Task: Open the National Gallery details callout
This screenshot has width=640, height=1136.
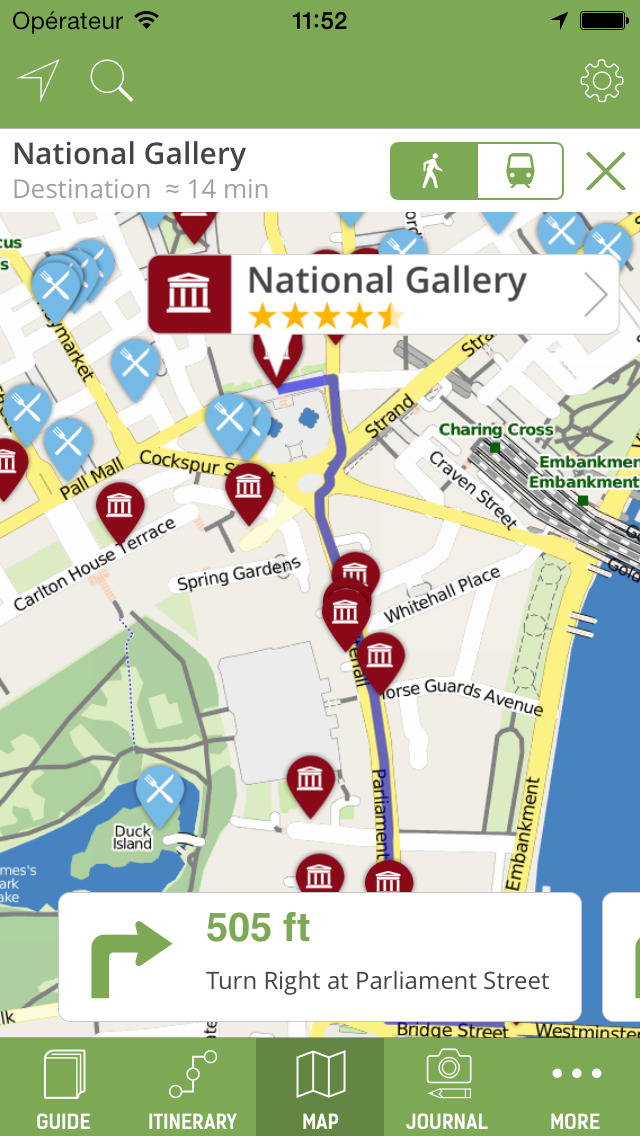Action: [383, 293]
